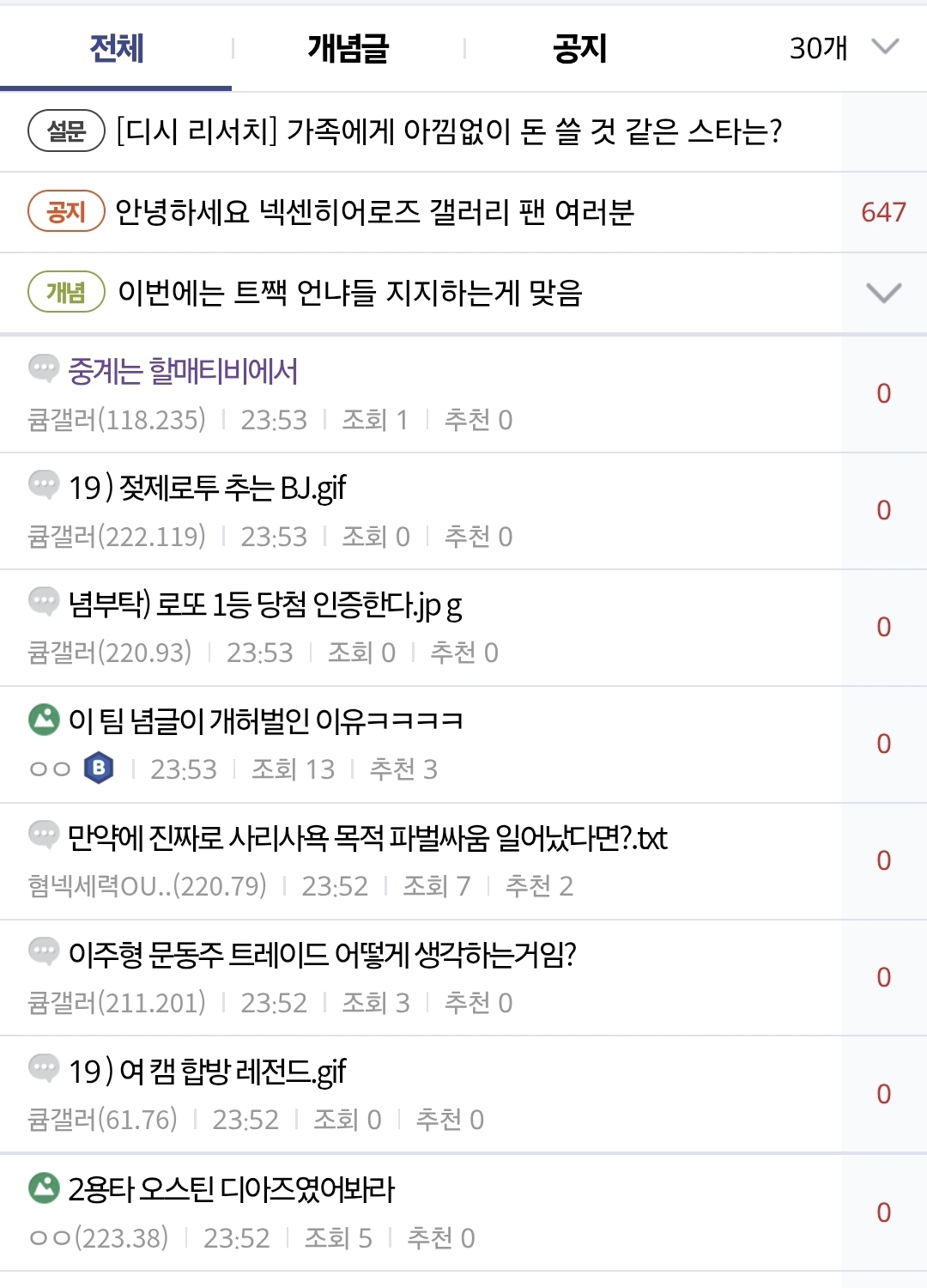Screen dimensions: 927x1288
Task: Expand the 개념 posts chevron
Action: (x=883, y=293)
